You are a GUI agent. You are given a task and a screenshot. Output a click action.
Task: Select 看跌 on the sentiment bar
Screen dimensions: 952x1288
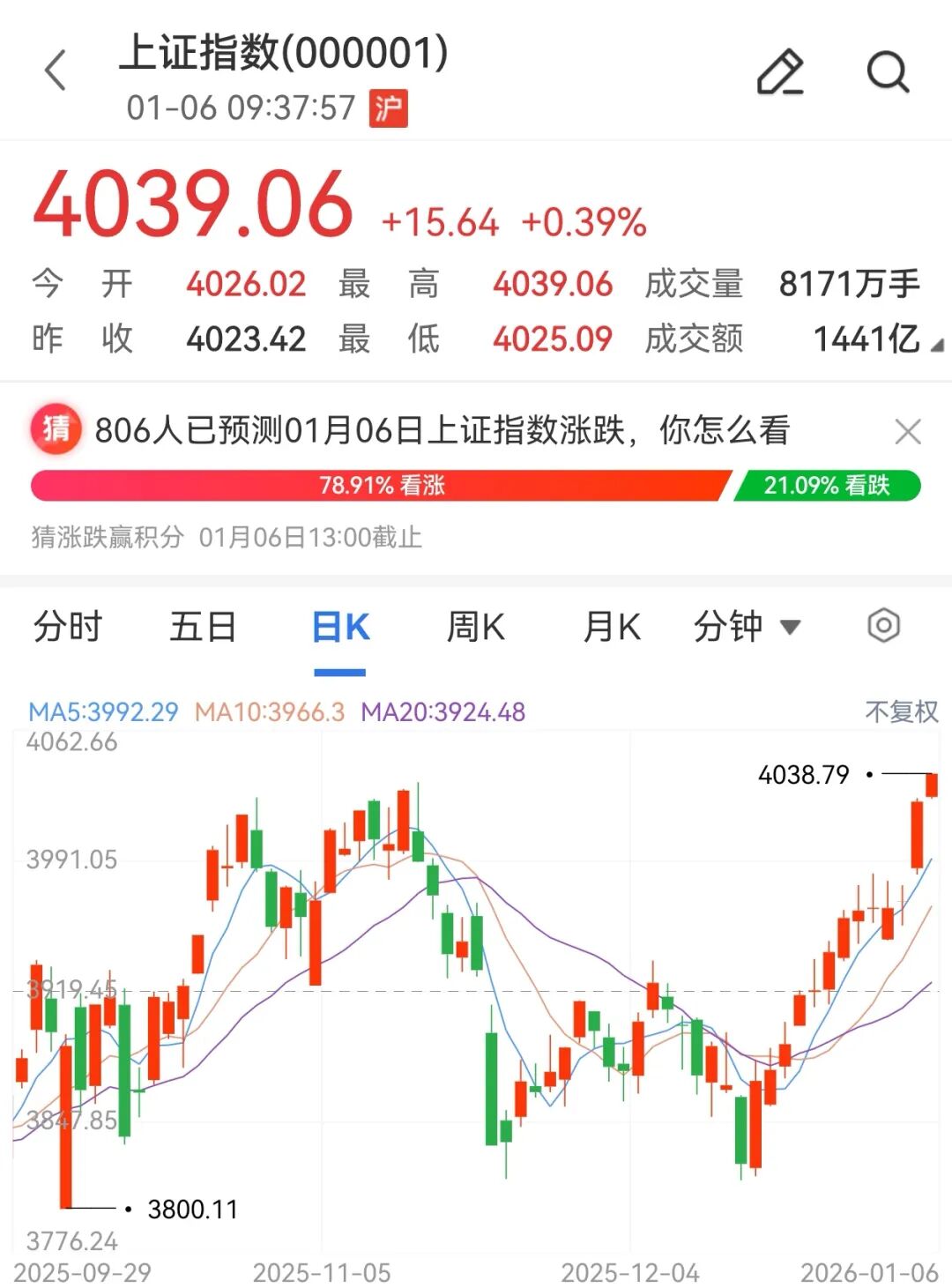[x=829, y=485]
